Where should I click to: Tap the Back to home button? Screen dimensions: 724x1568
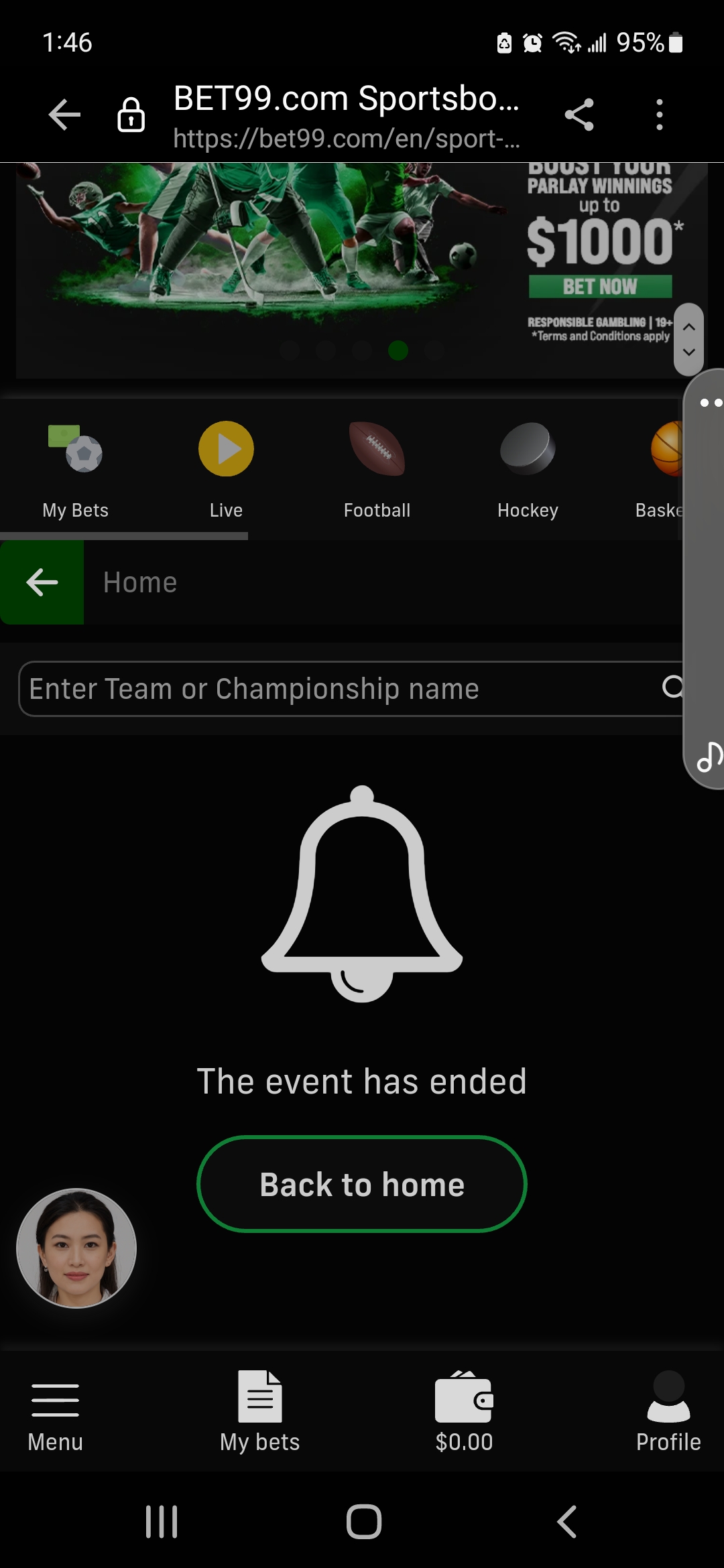pyautogui.click(x=362, y=1184)
